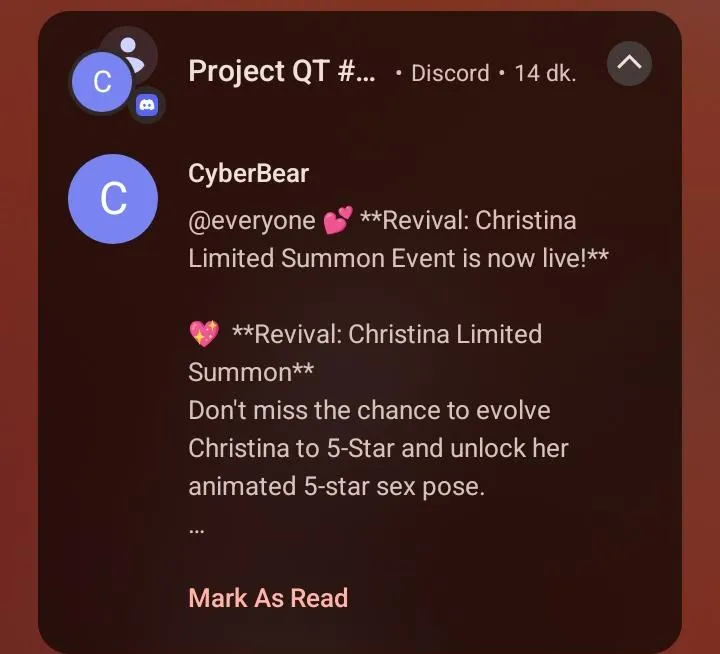
Task: Collapse the Discord notification with the chevron
Action: click(x=629, y=65)
